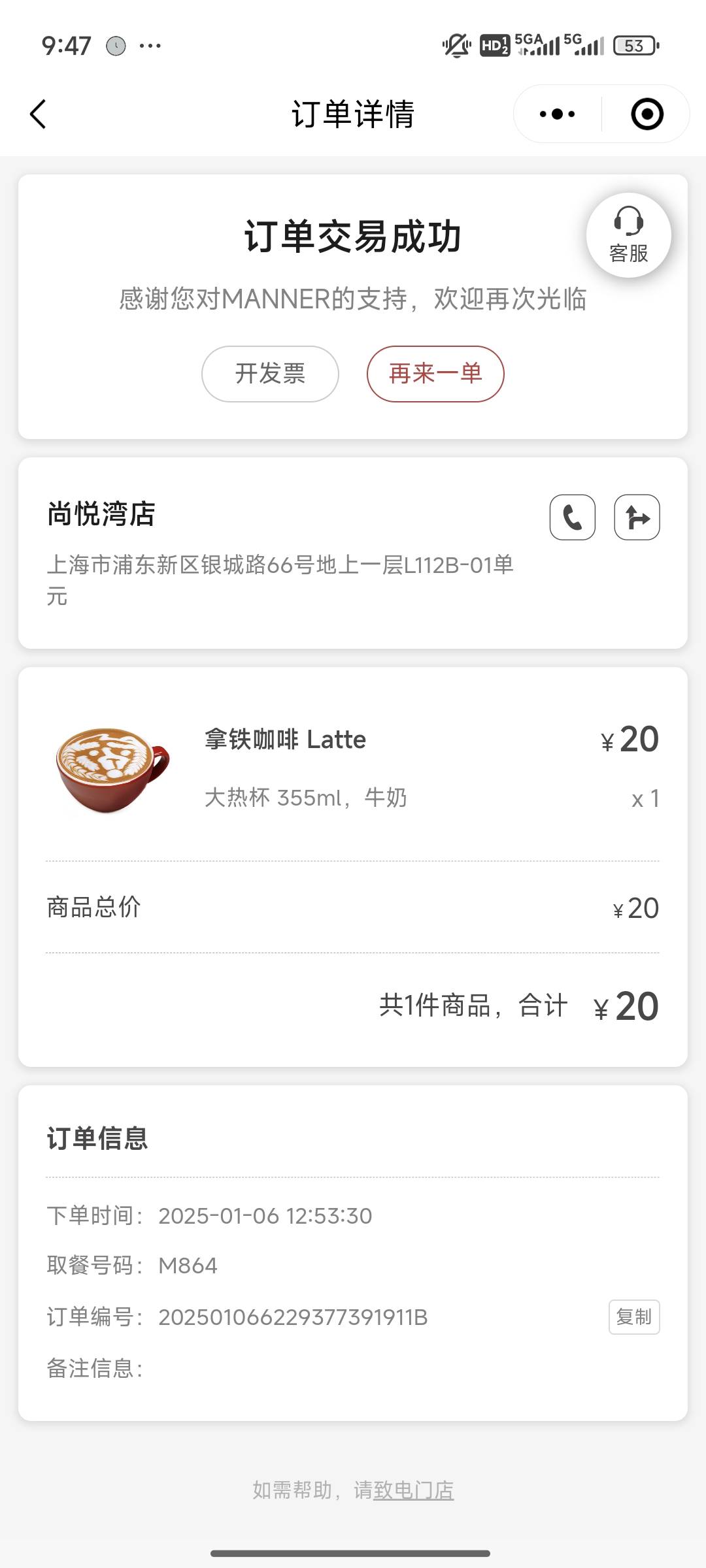Close the mini program via circle icon

pos(647,114)
